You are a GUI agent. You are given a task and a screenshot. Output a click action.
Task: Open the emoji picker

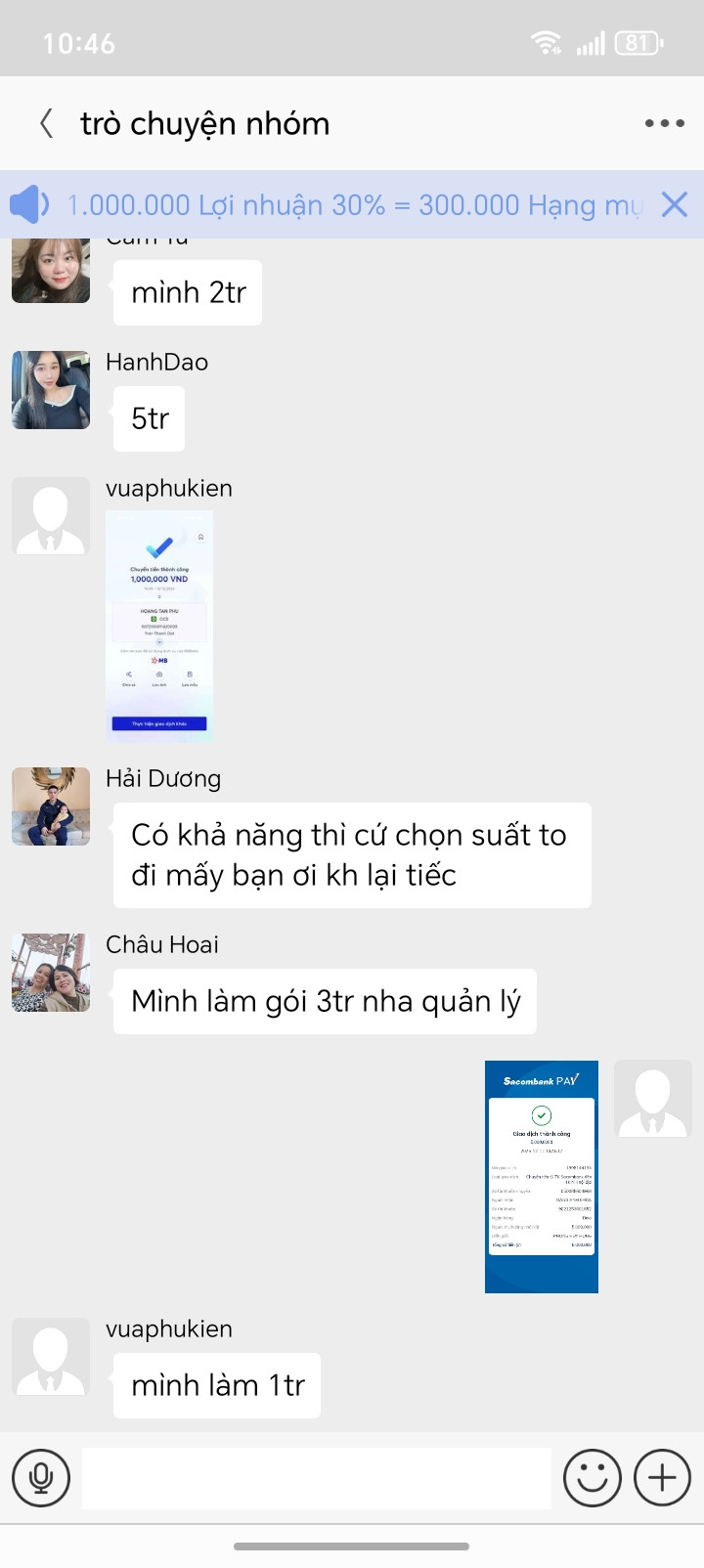click(x=593, y=1477)
